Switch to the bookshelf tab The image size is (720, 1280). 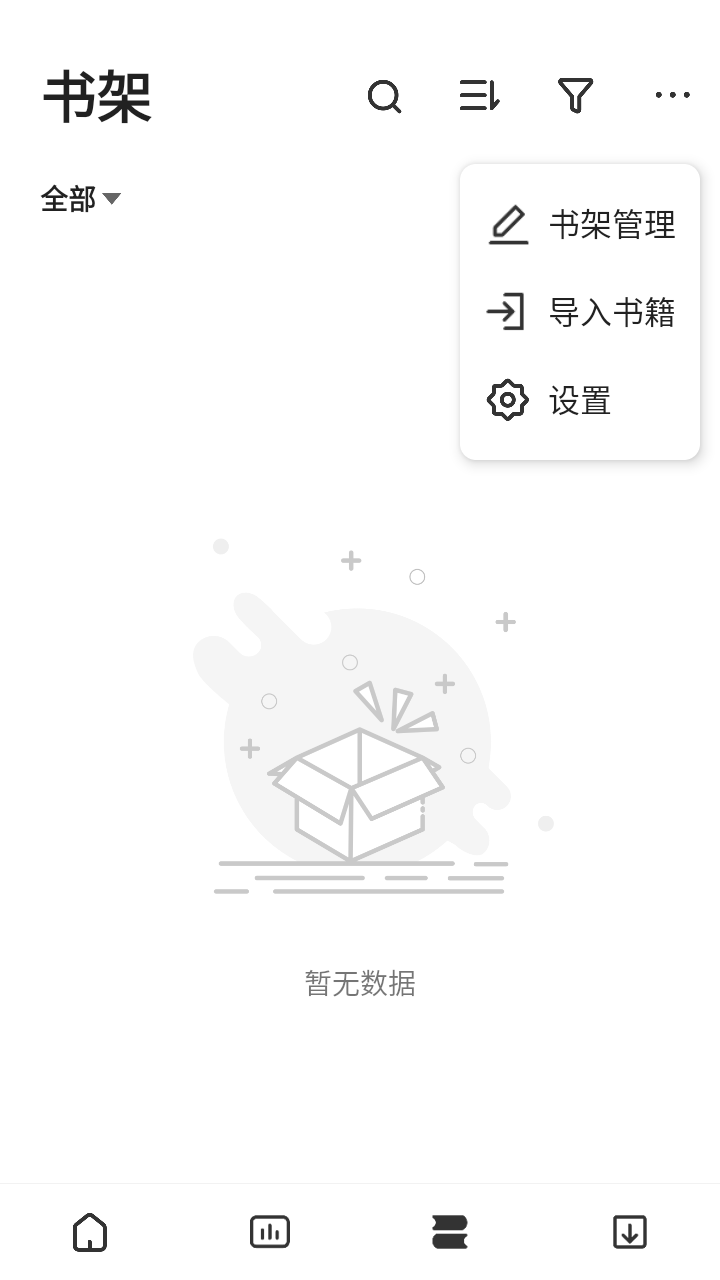450,1232
